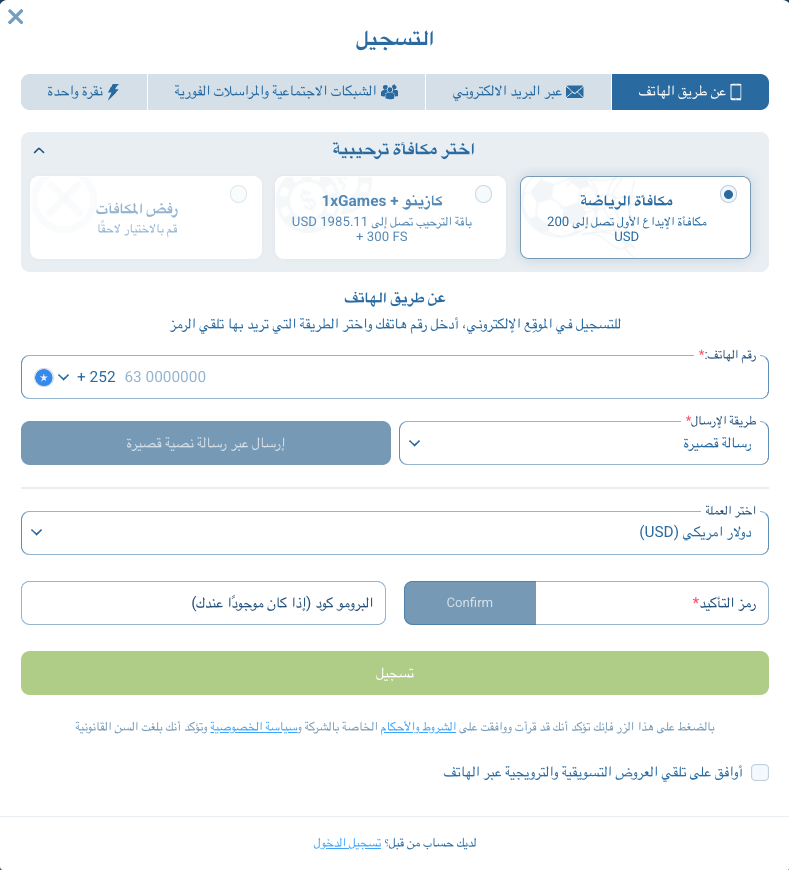This screenshot has width=789, height=870.
Task: Select the by phone registration tab
Action: [690, 92]
